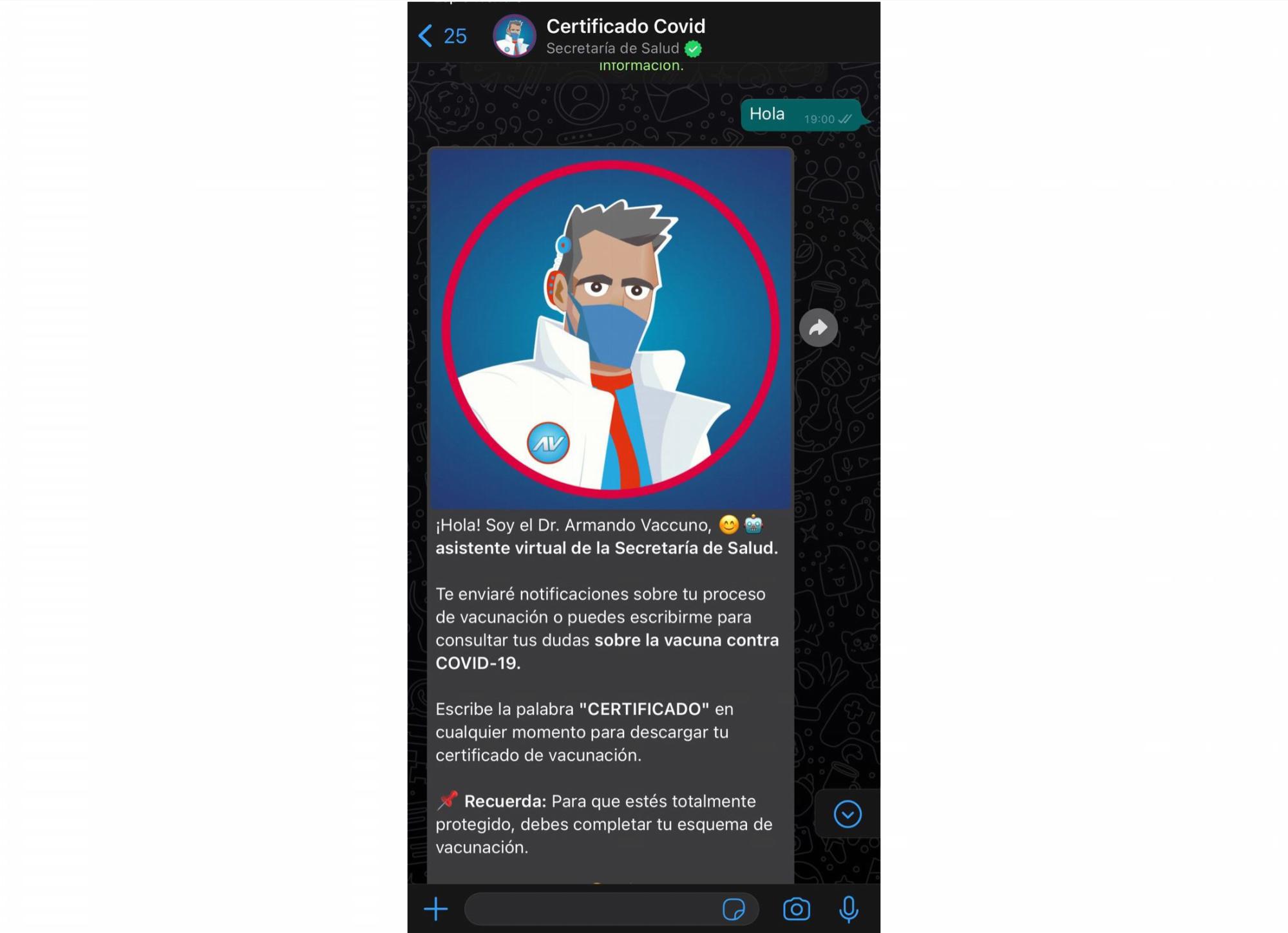Open the sticker picker
The width and height of the screenshot is (1288, 933).
click(734, 909)
